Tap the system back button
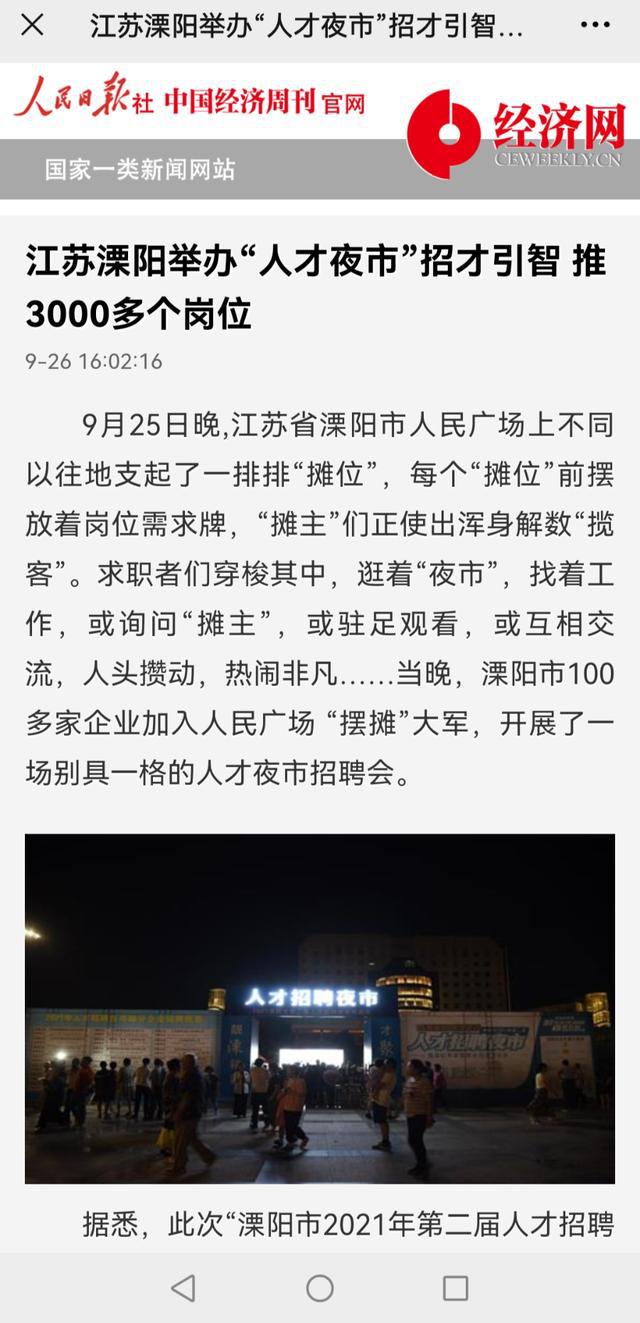The width and height of the screenshot is (640, 1323). click(x=183, y=1288)
